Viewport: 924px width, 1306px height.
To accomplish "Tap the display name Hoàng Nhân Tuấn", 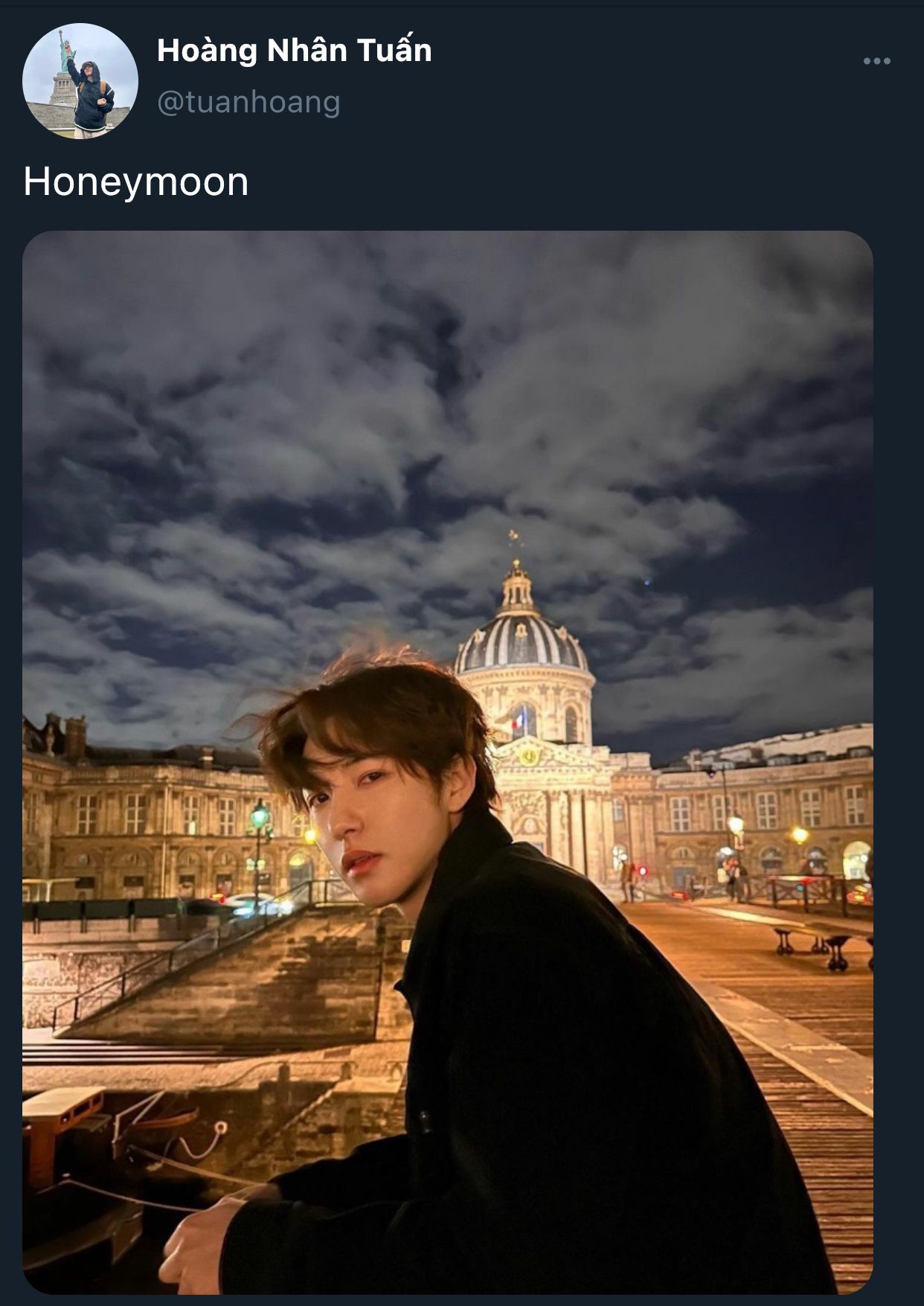I will (294, 51).
